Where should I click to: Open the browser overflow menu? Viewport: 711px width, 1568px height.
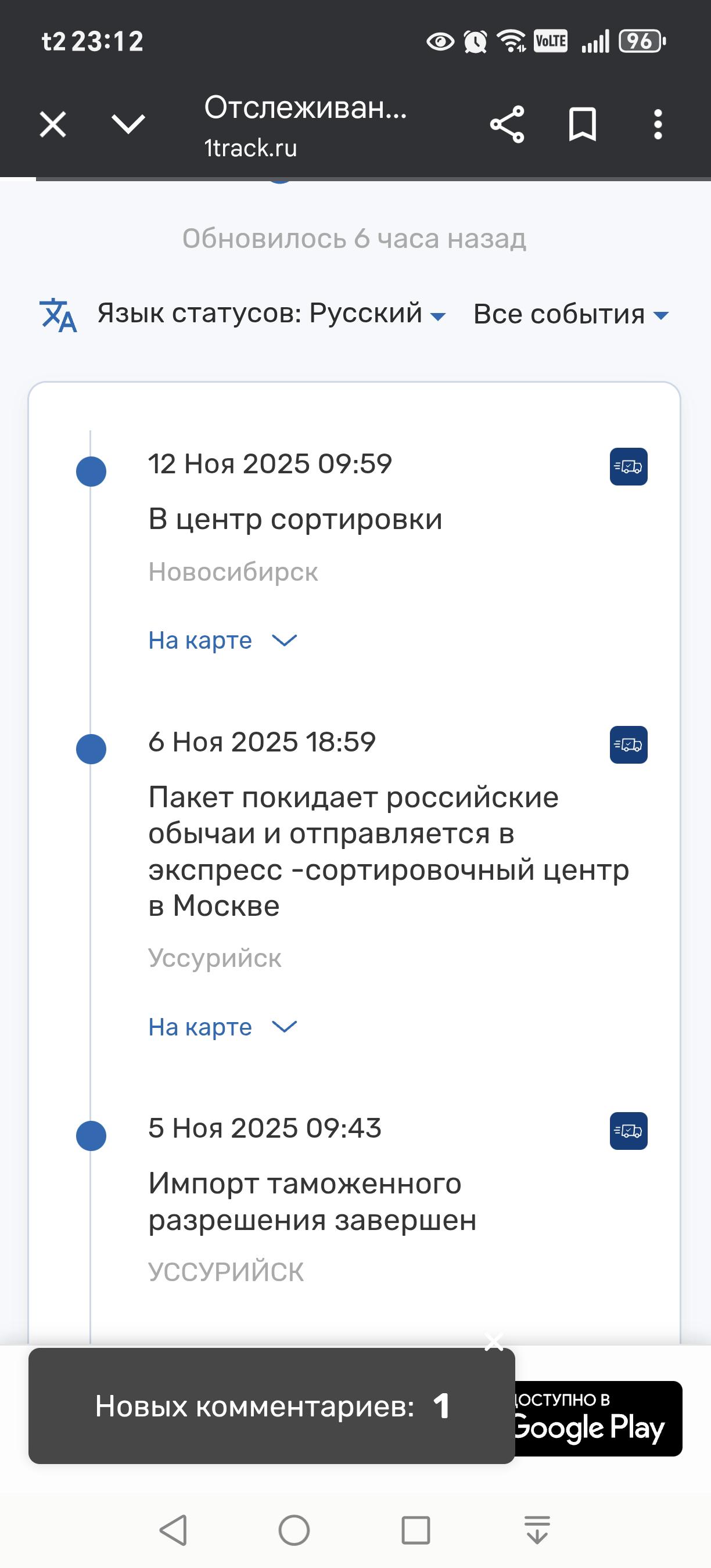tap(658, 125)
